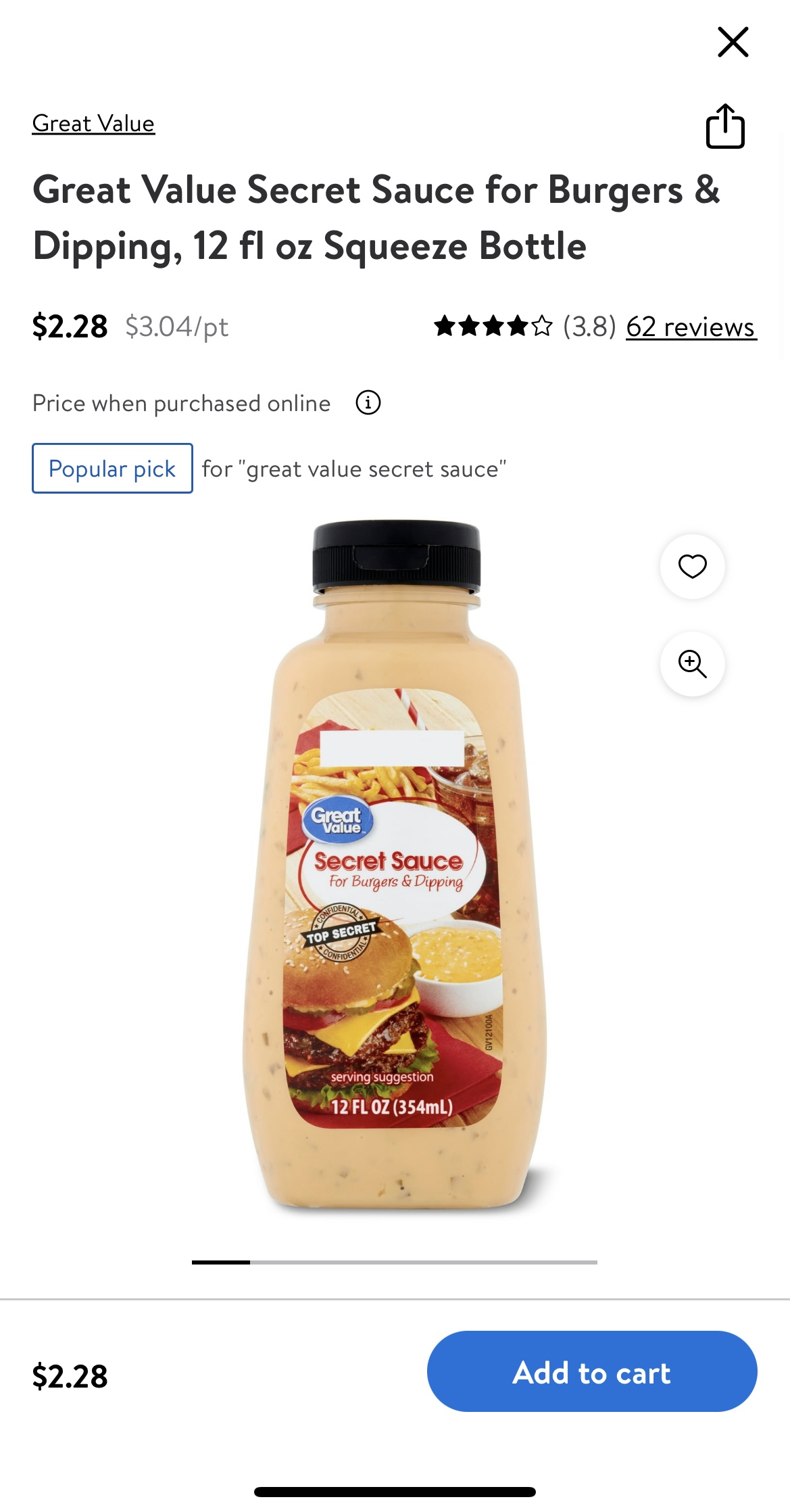Viewport: 790px width, 1512px height.
Task: Tap the Add to cart button
Action: tap(591, 1371)
